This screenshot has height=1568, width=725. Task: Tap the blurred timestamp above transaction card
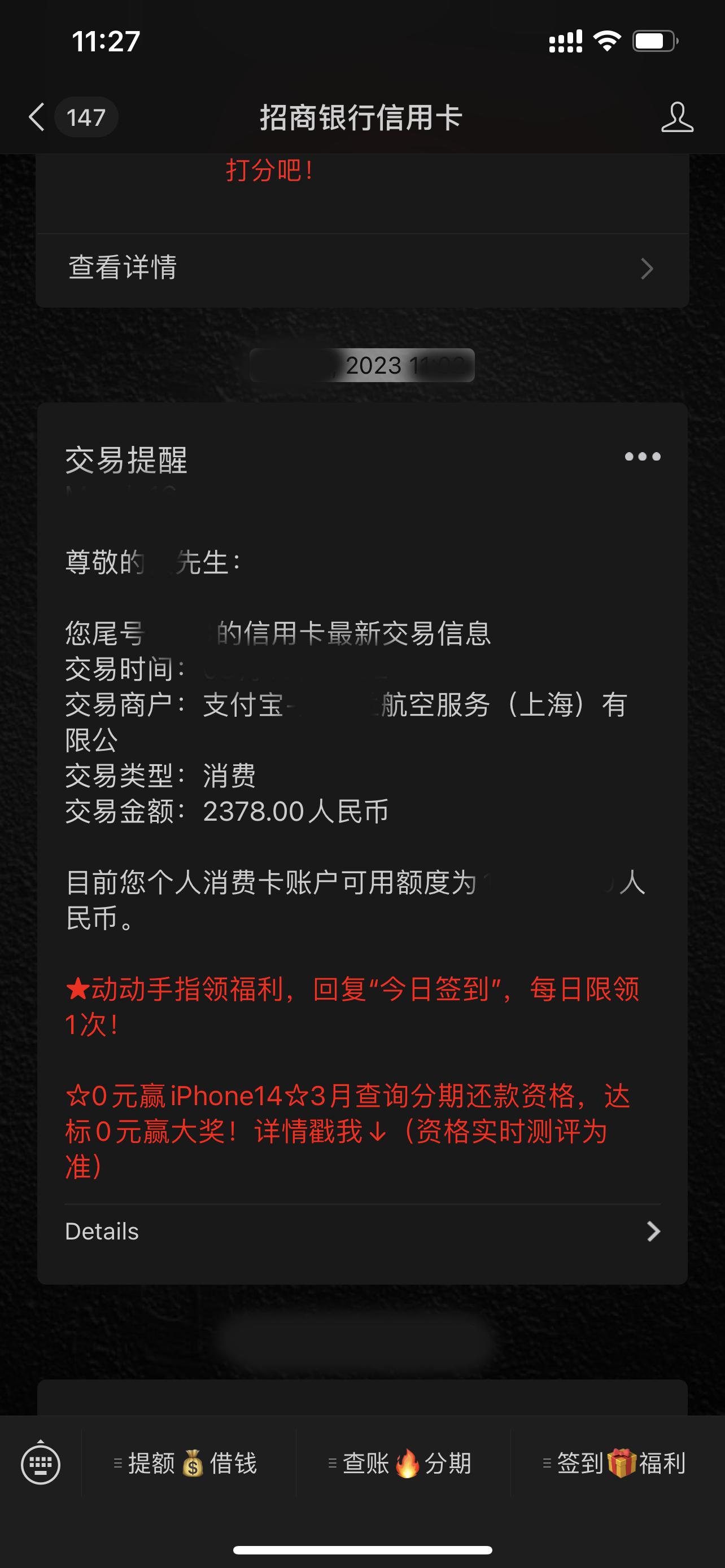[362, 365]
